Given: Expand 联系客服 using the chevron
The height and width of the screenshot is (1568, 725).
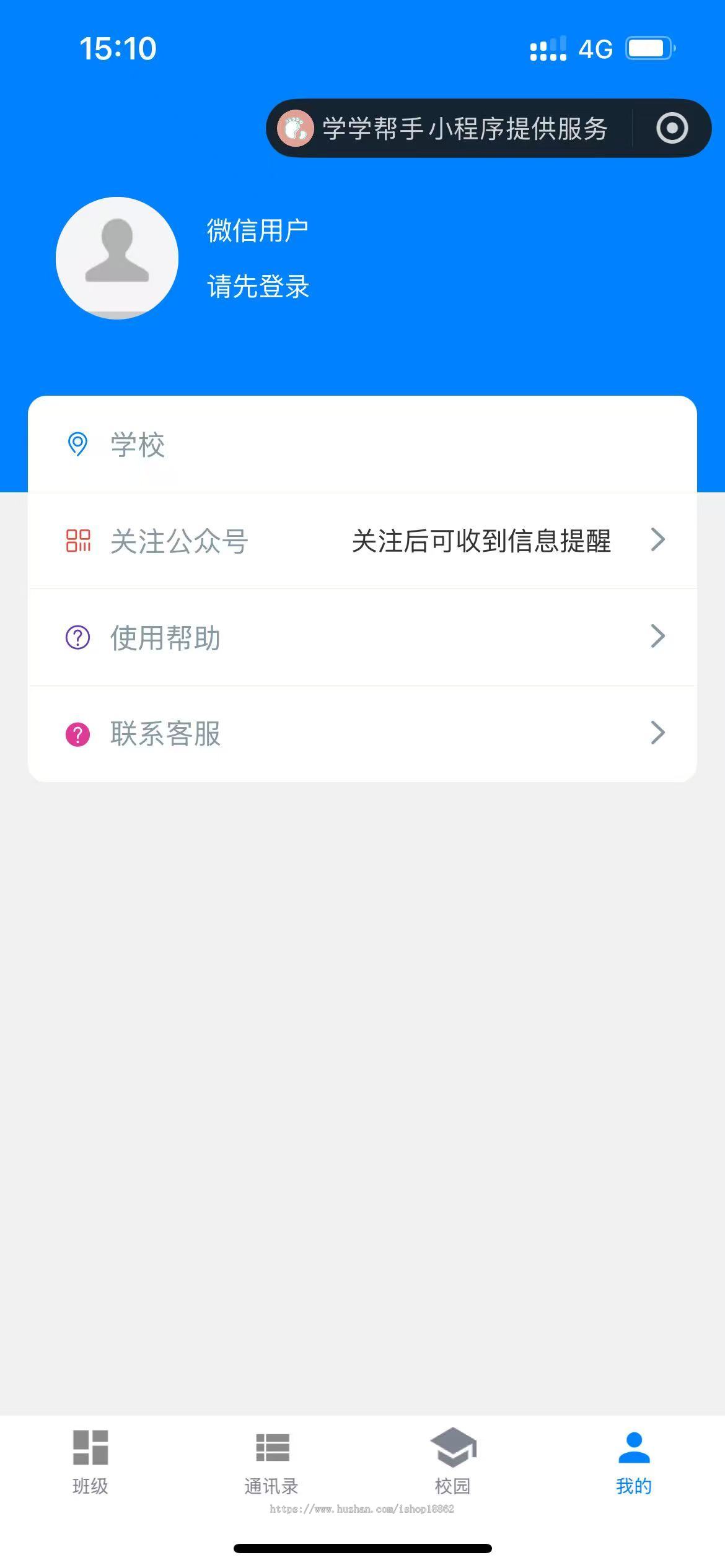Looking at the screenshot, I should coord(657,733).
